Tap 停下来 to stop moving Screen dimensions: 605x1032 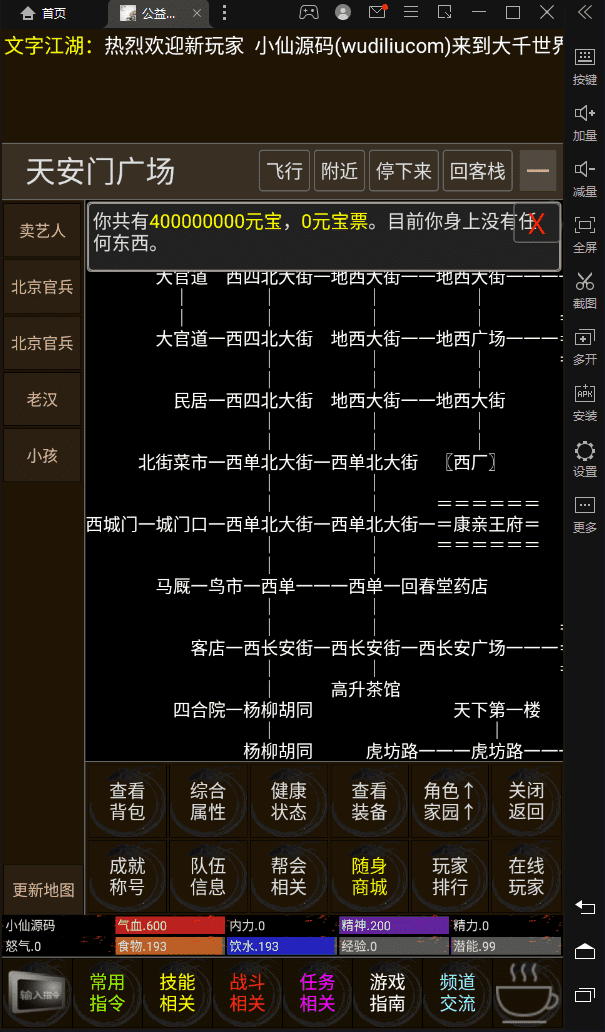[x=404, y=171]
